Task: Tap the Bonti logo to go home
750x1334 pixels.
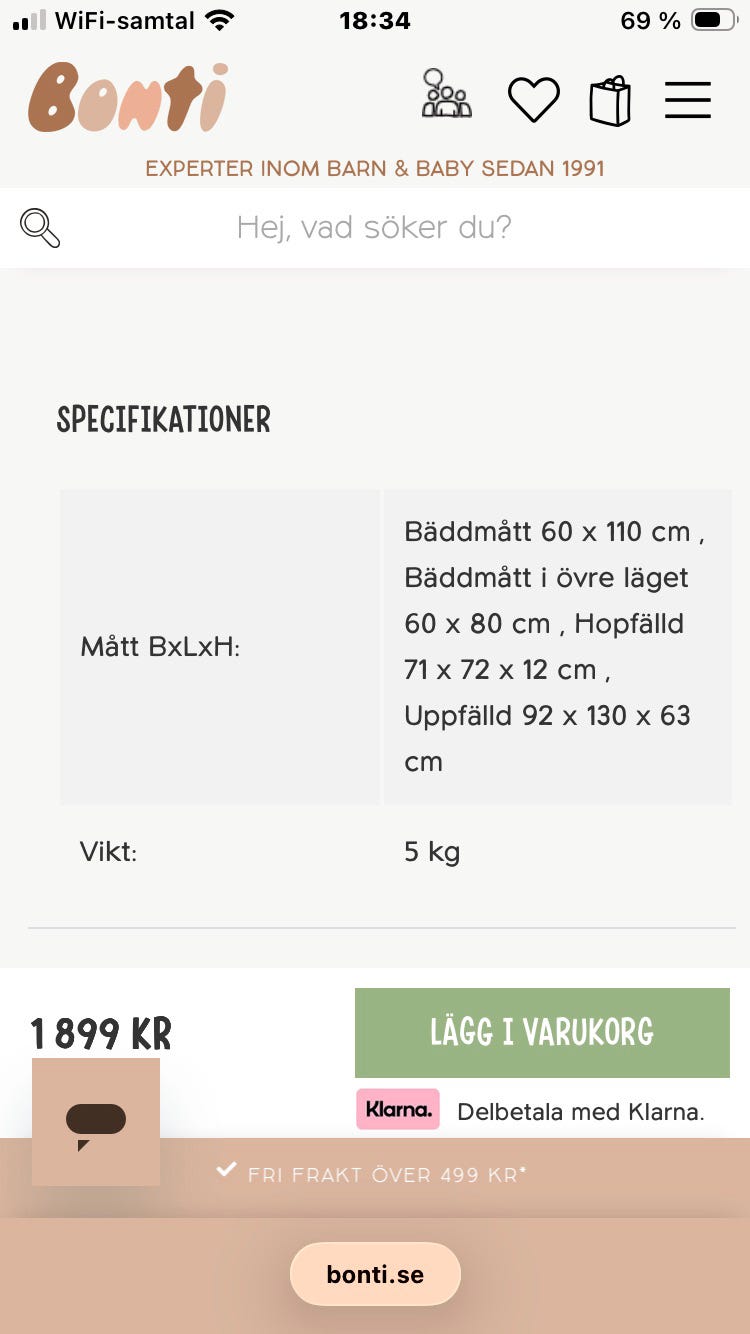Action: [128, 97]
